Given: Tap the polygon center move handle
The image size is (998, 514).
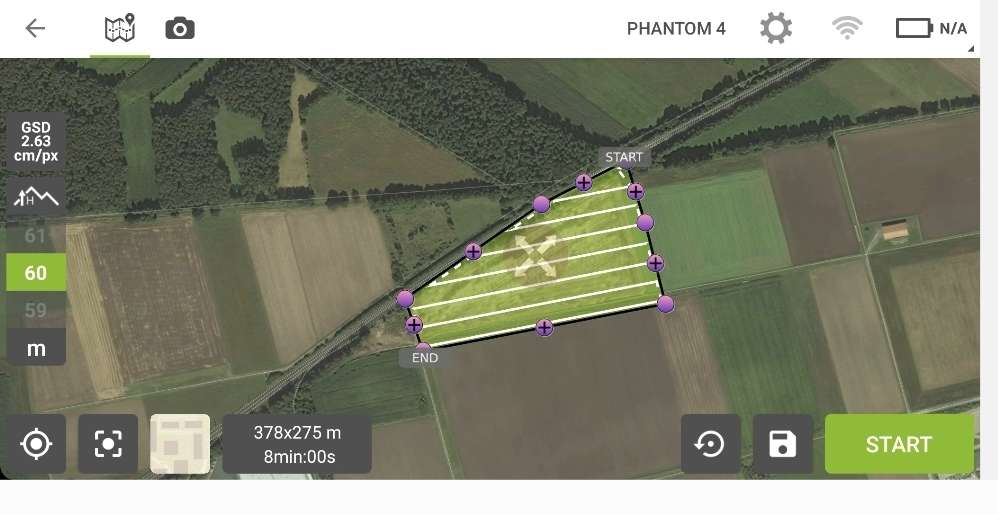Looking at the screenshot, I should click(537, 256).
